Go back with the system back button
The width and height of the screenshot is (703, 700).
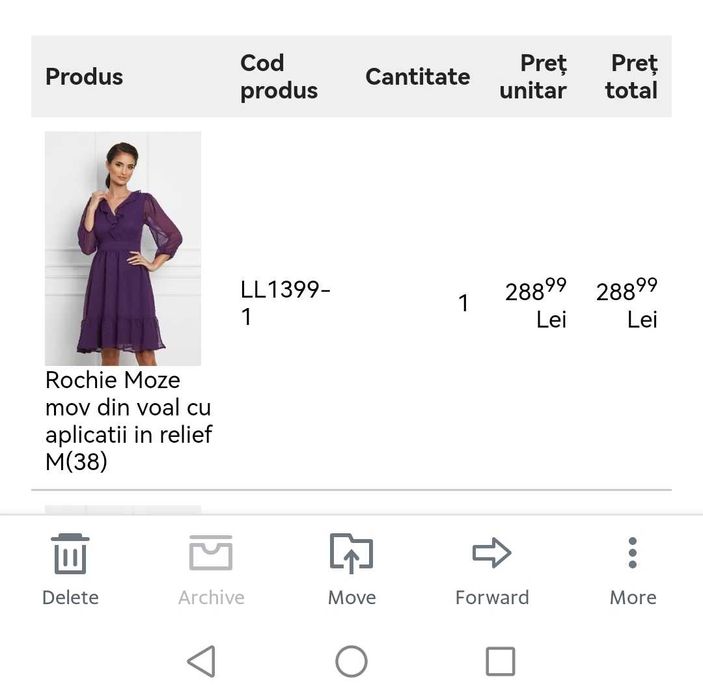pos(201,661)
